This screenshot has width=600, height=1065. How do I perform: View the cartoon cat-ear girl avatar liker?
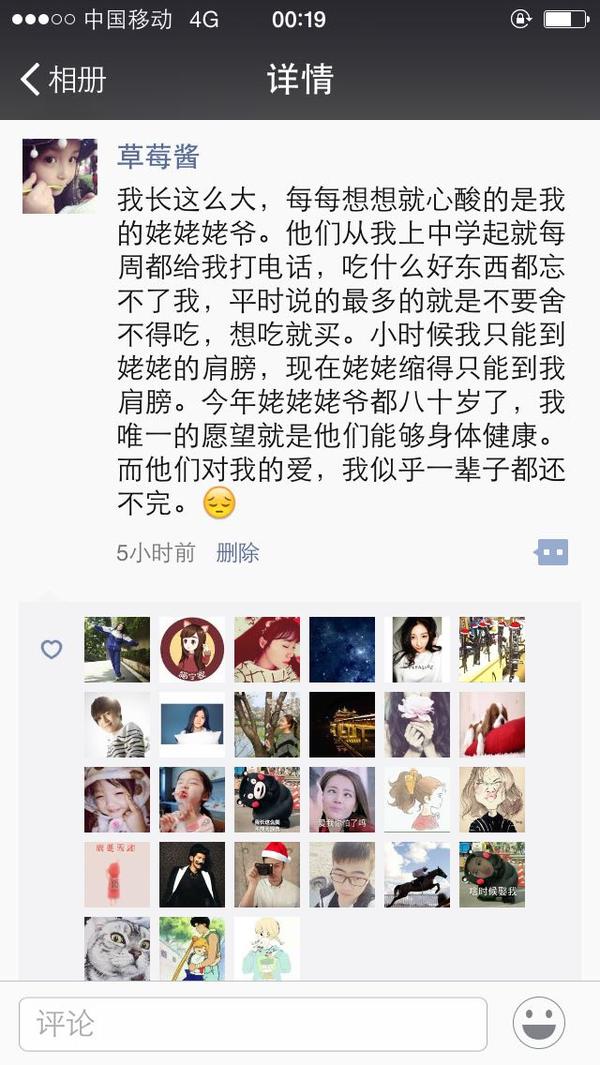[192, 649]
